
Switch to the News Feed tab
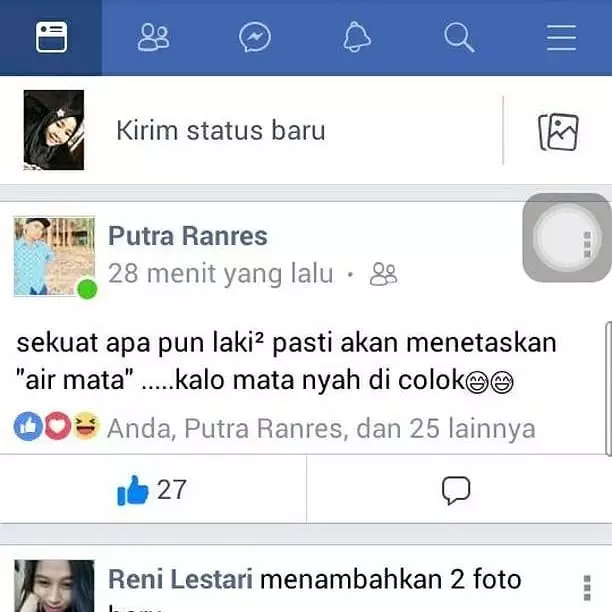(x=50, y=38)
